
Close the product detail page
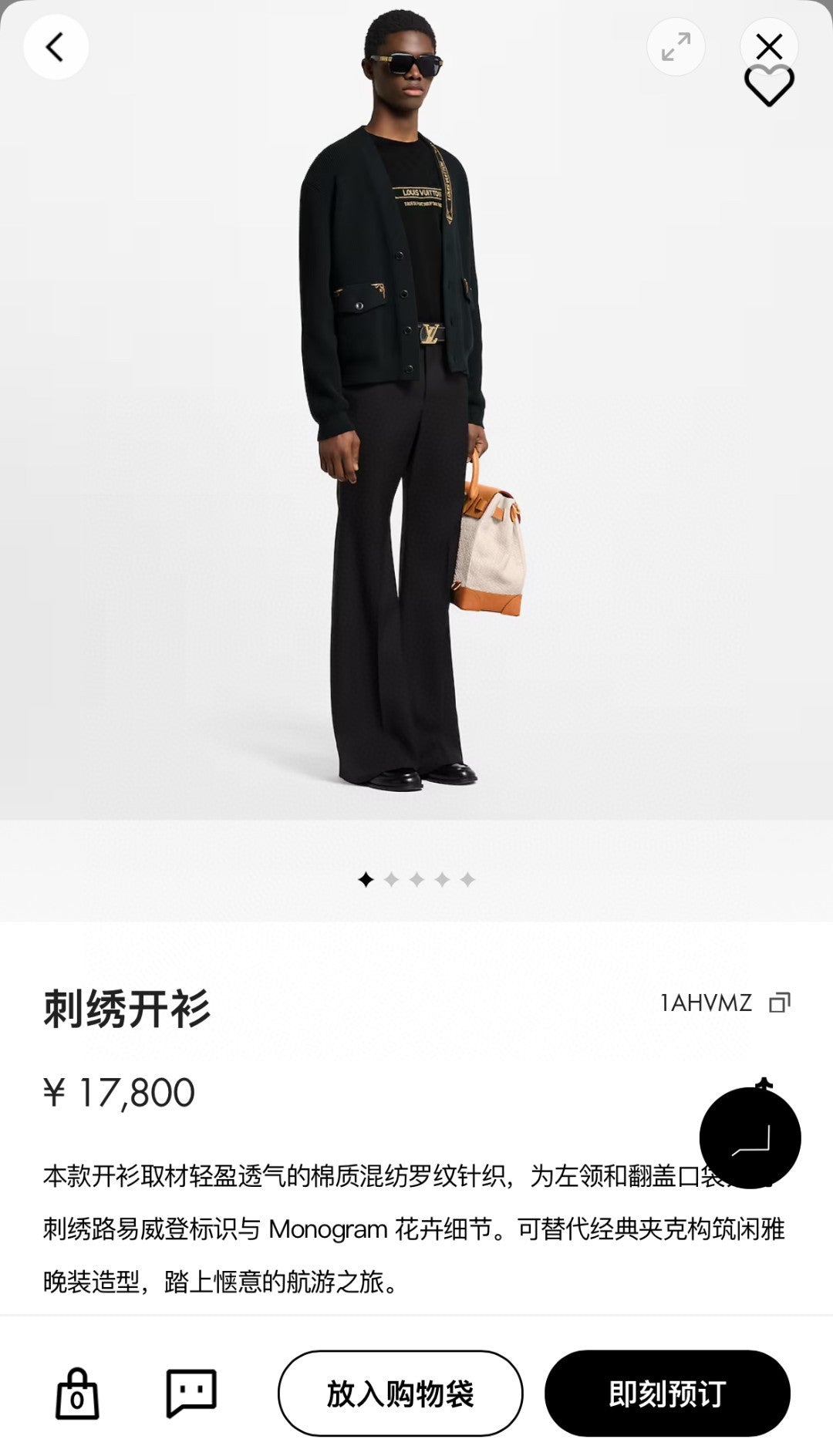click(x=769, y=42)
